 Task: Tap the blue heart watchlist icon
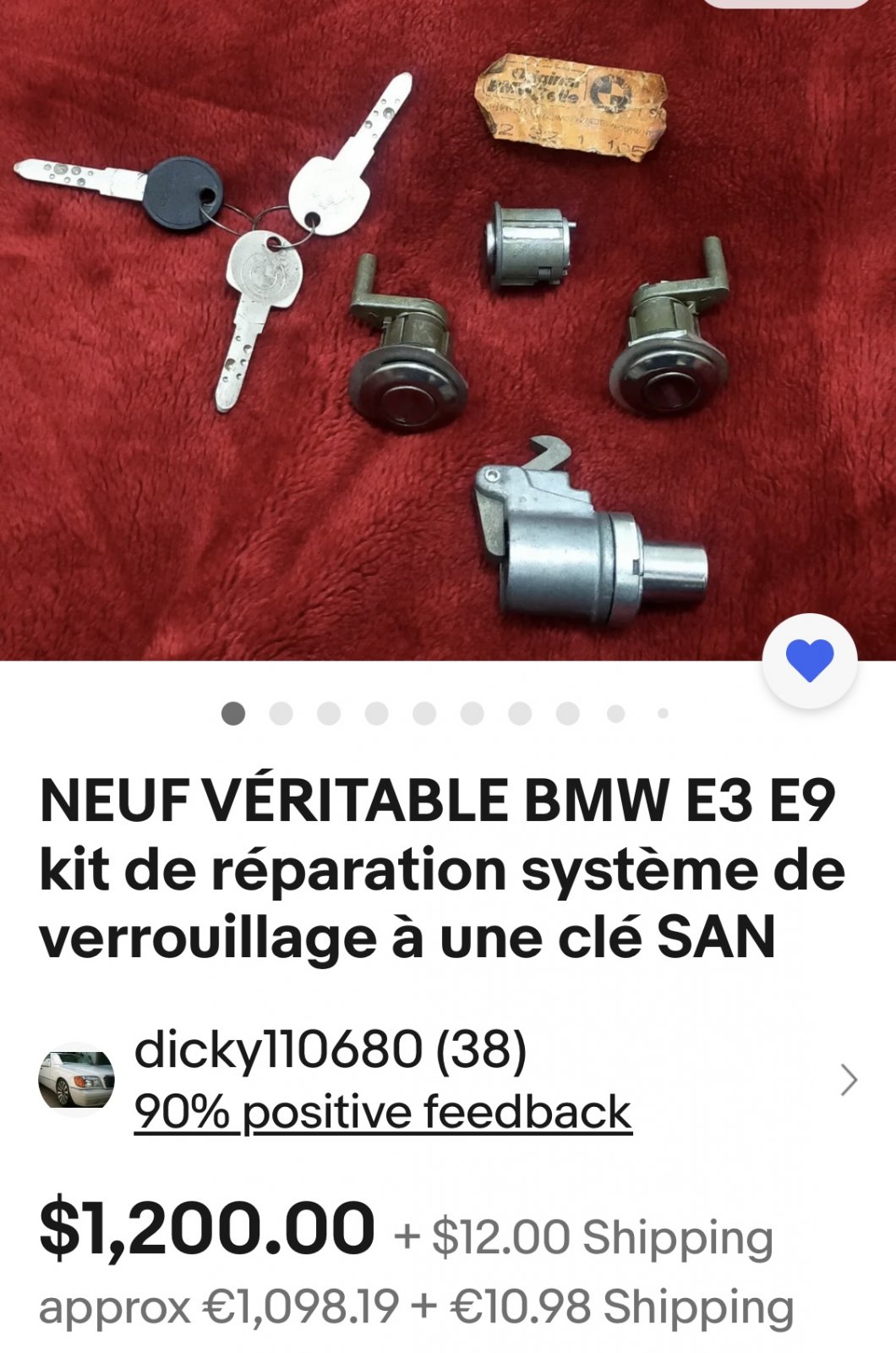(809, 660)
